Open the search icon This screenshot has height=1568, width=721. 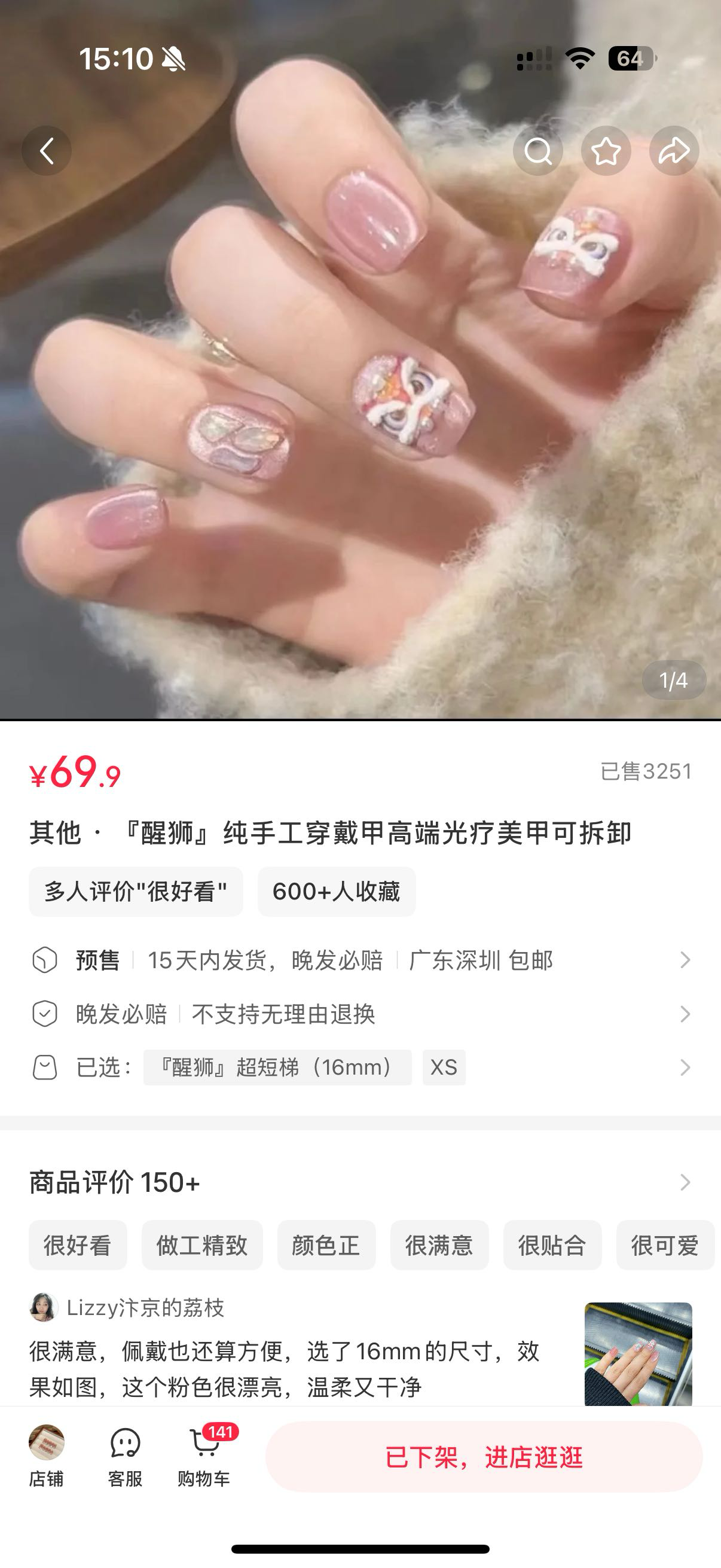[539, 150]
